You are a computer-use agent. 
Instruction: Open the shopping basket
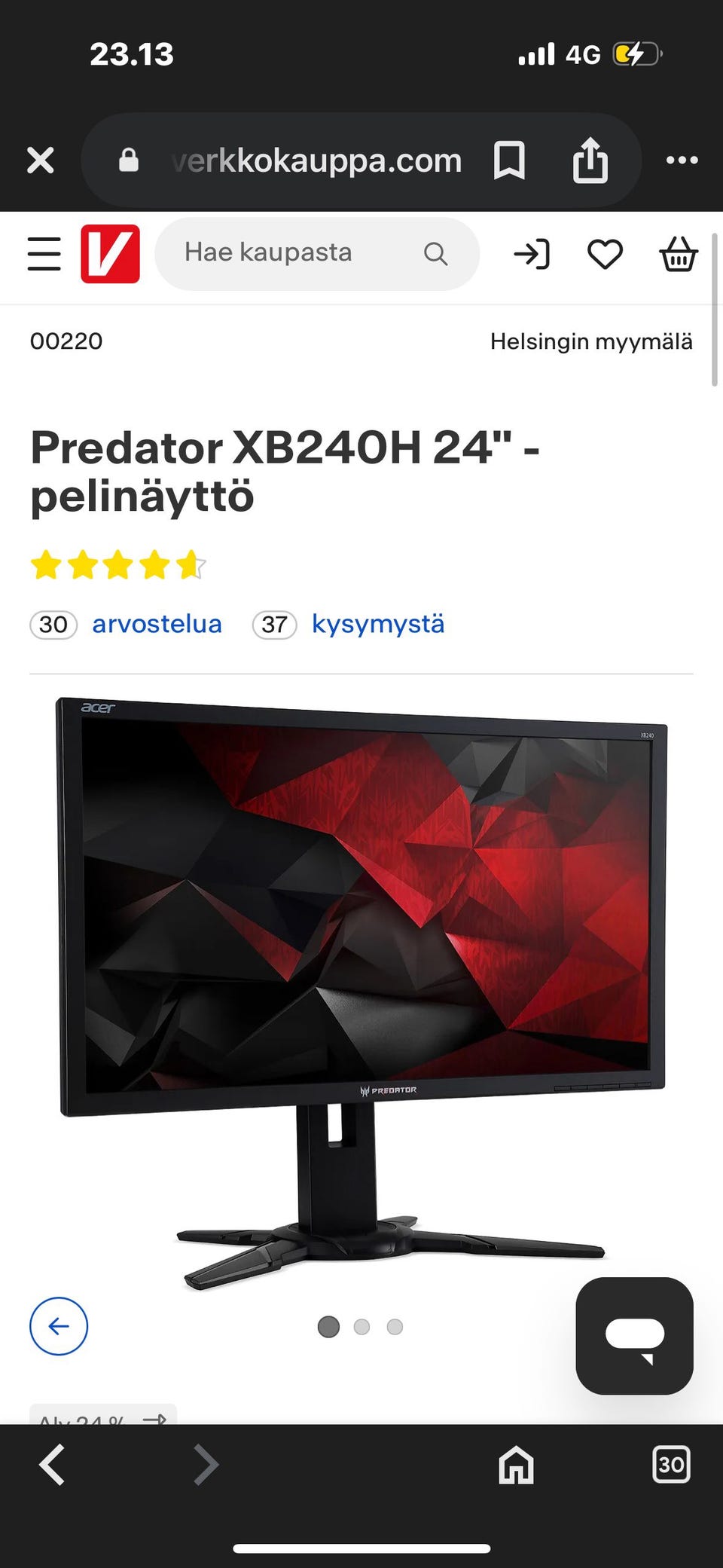click(x=679, y=254)
